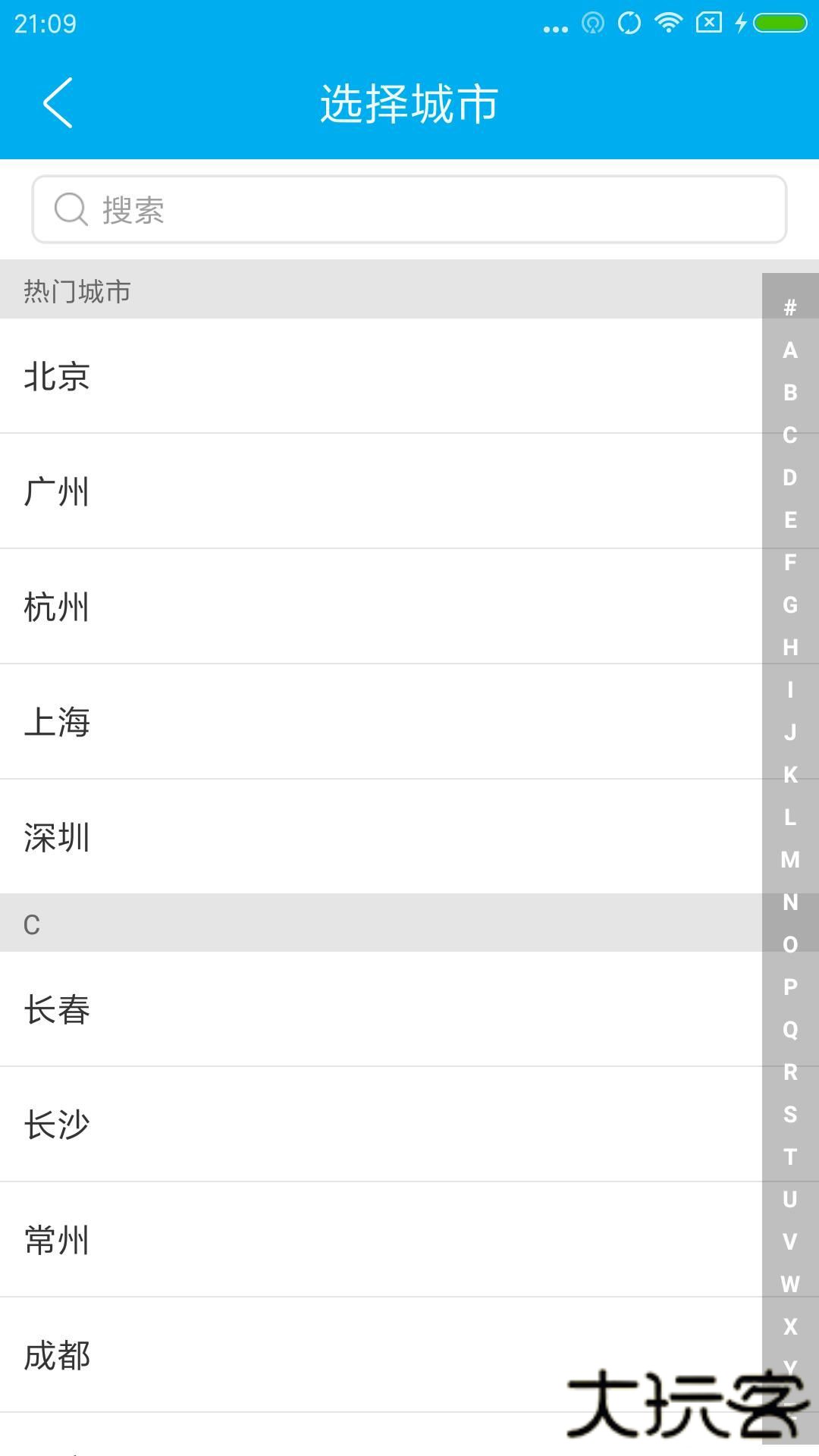Tap the sync icon in the status bar
The height and width of the screenshot is (1456, 819).
click(x=630, y=23)
